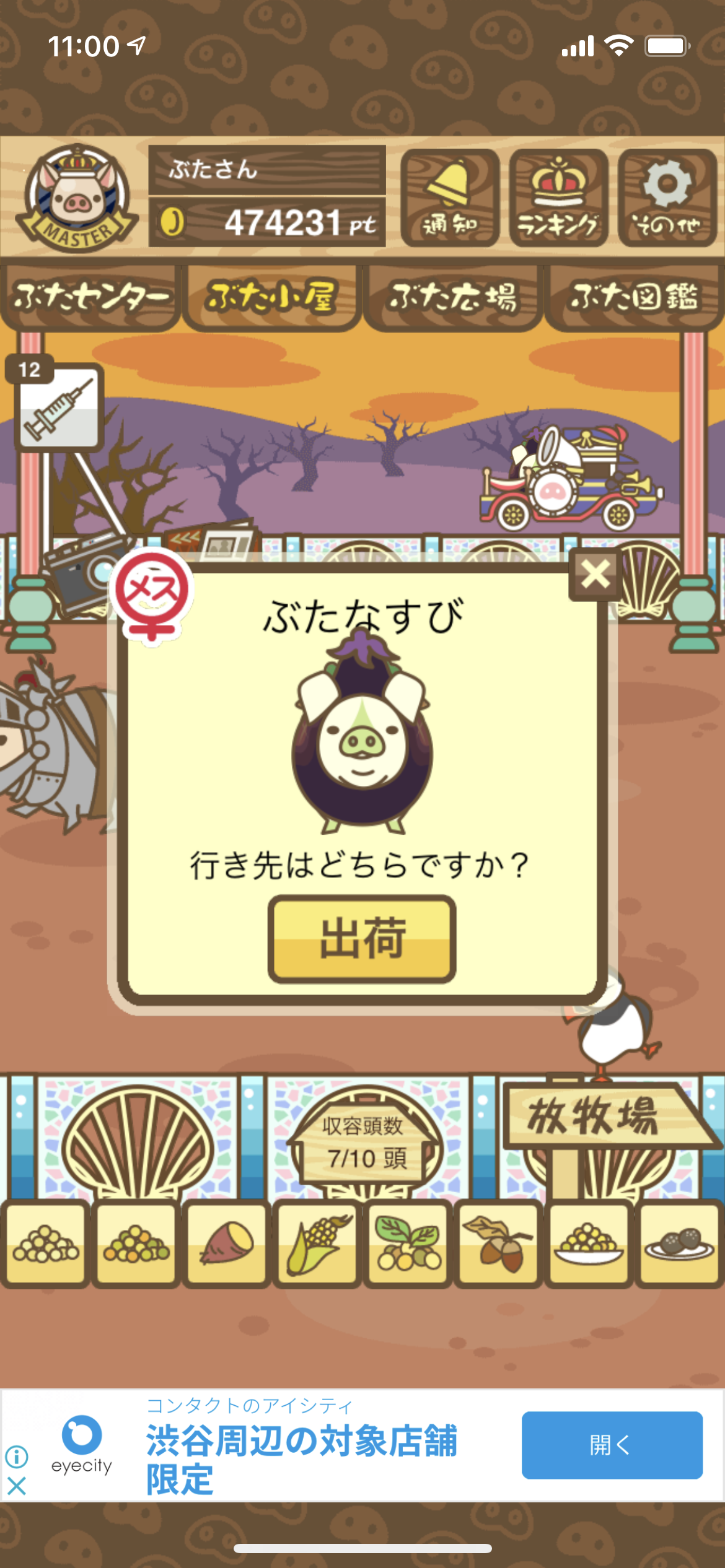Switch to the ぶた小屋 tab
Image resolution: width=725 pixels, height=1568 pixels.
coord(271,297)
